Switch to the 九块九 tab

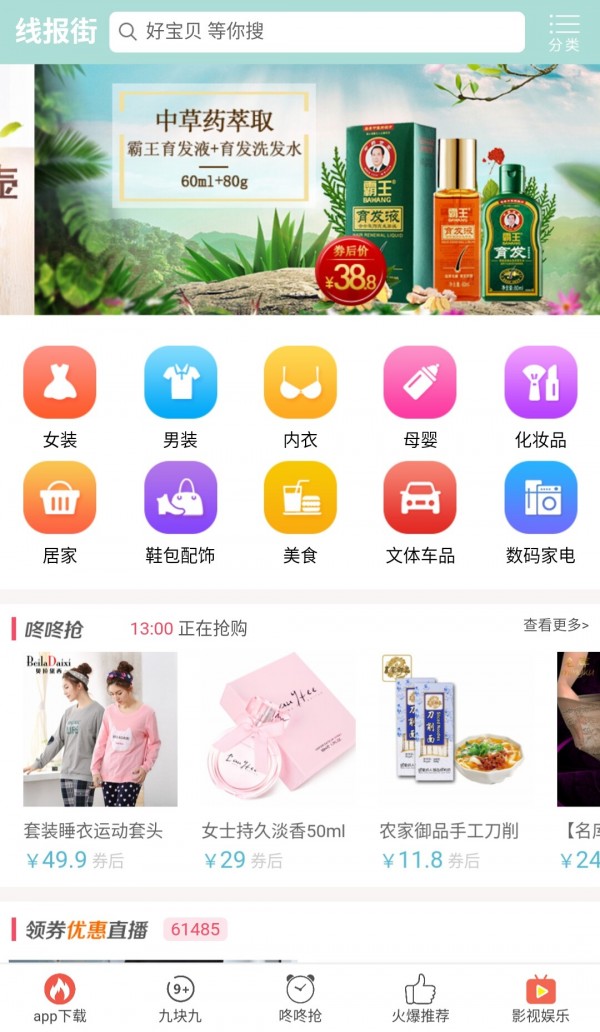tap(180, 999)
